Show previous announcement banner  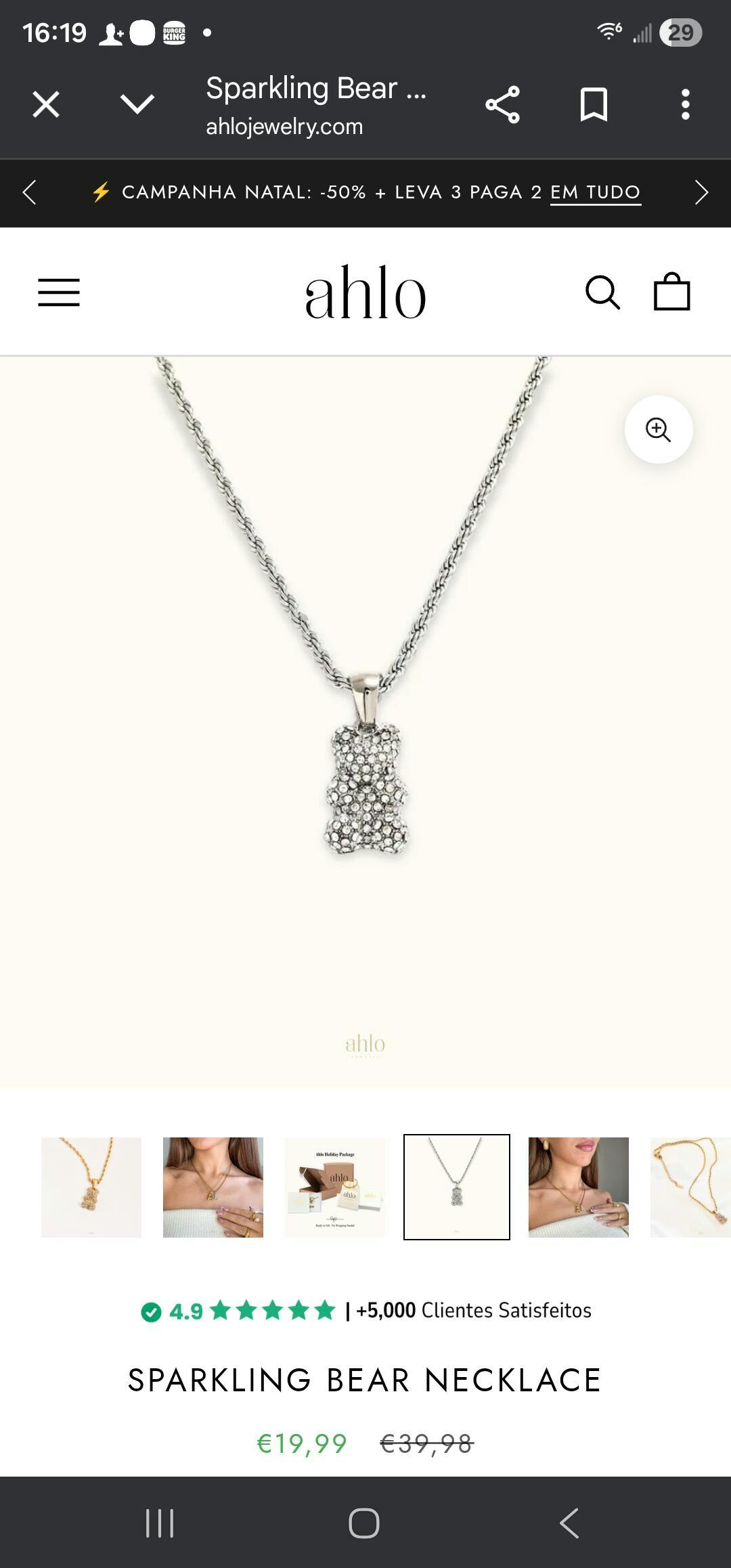29,192
